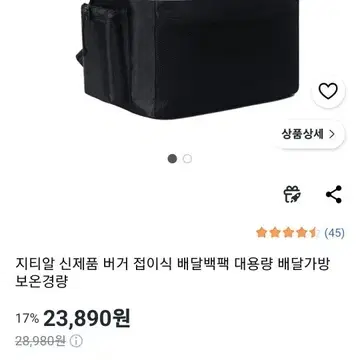View price info next to 28,980원
Image resolution: width=360 pixels, height=360 pixels.
76,341
